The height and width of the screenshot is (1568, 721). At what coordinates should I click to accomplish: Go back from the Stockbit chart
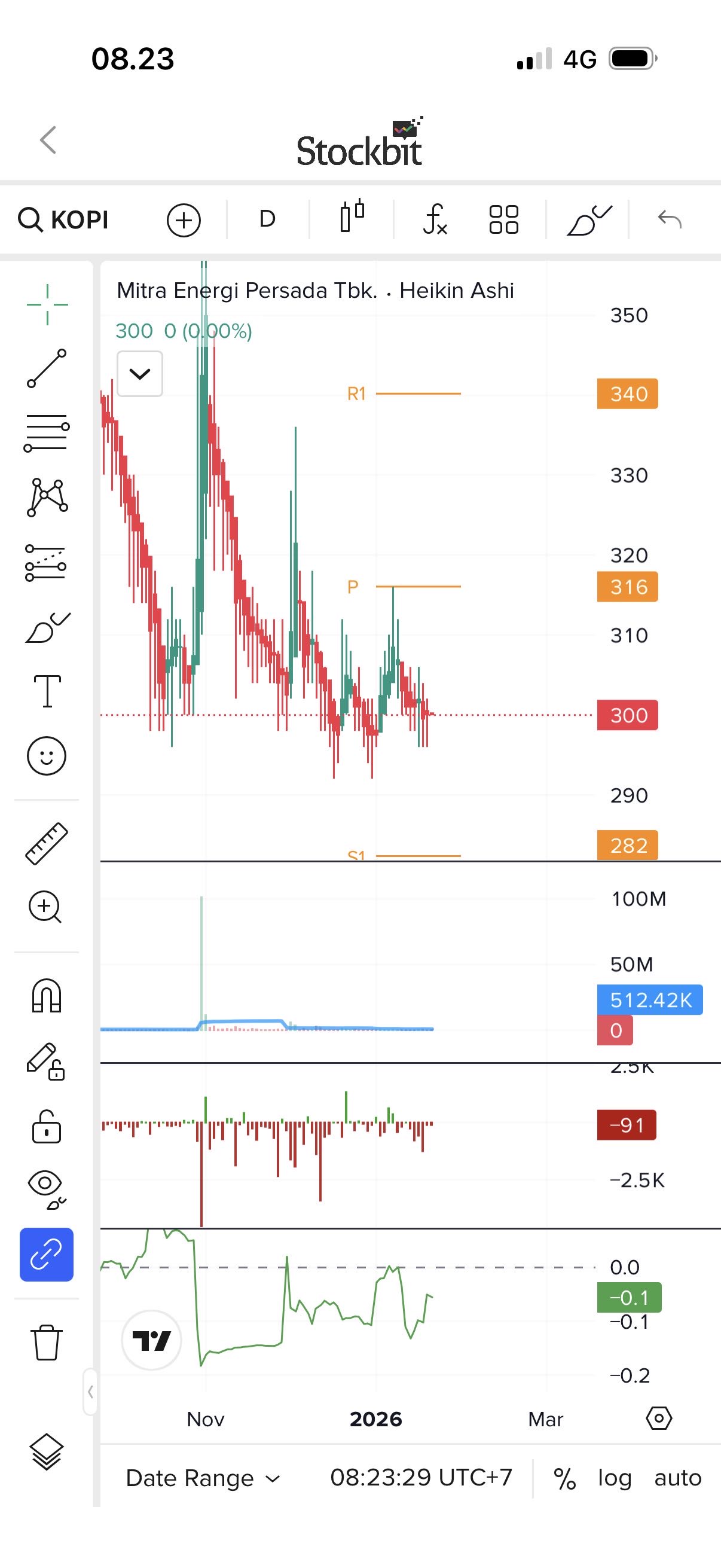pos(48,140)
